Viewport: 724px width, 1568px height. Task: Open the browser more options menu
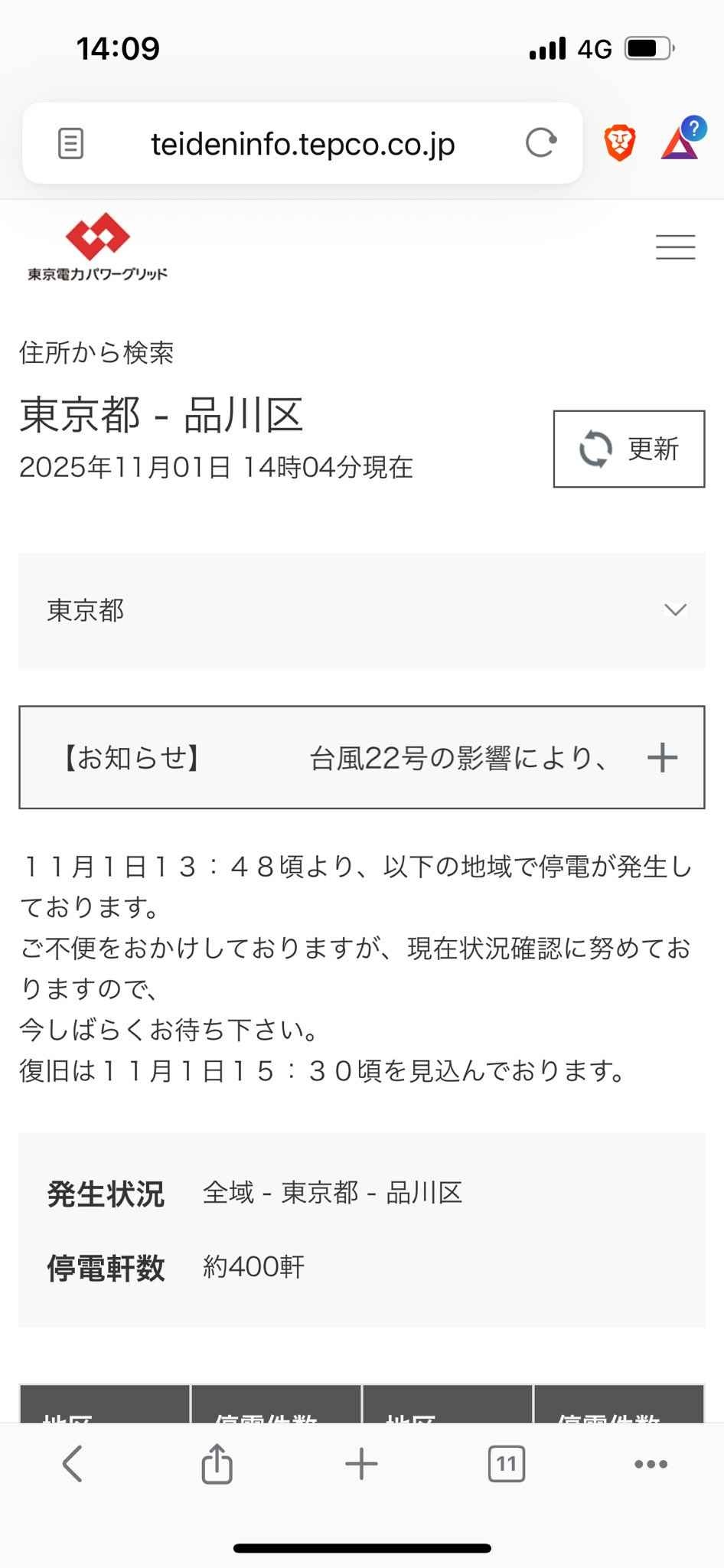(651, 1464)
